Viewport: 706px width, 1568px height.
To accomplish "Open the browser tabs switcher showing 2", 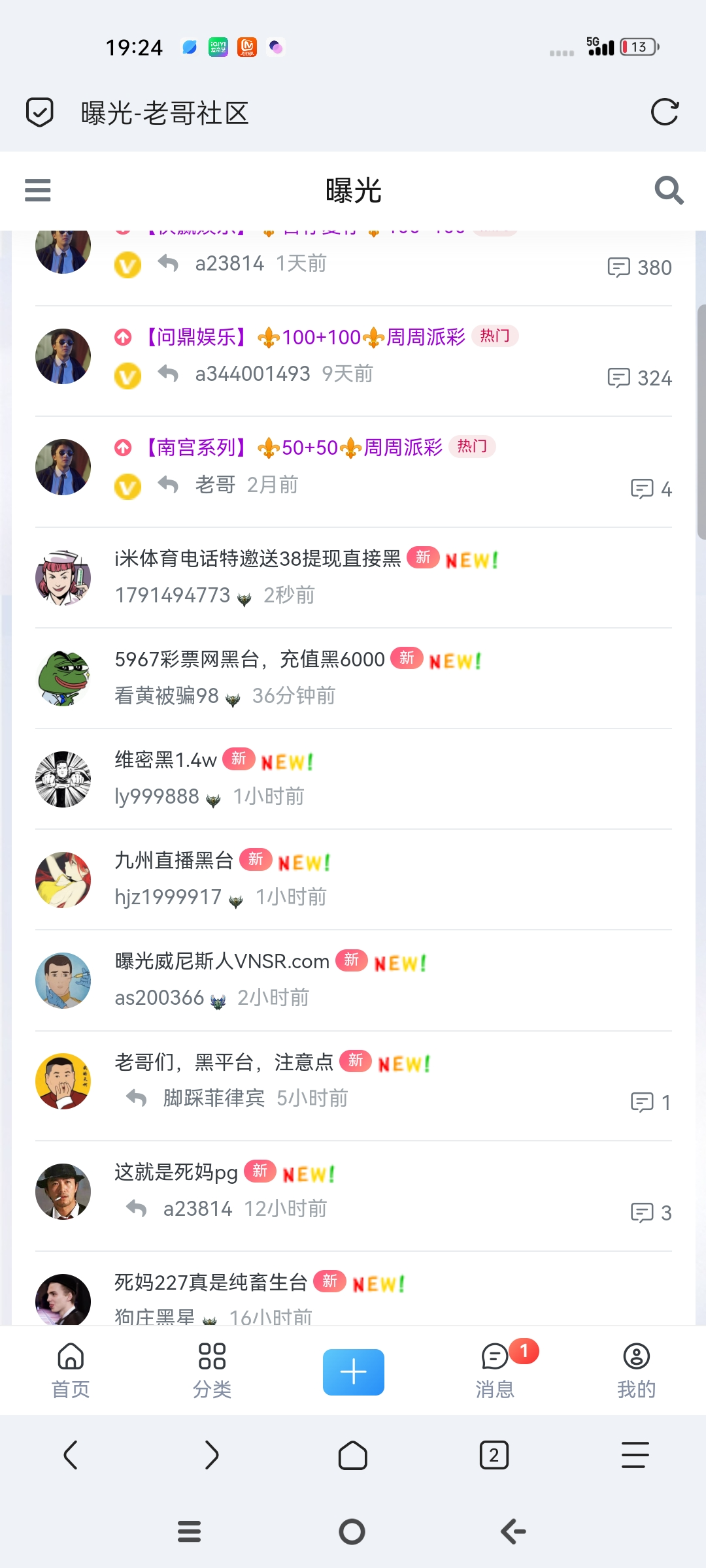I will point(494,1455).
